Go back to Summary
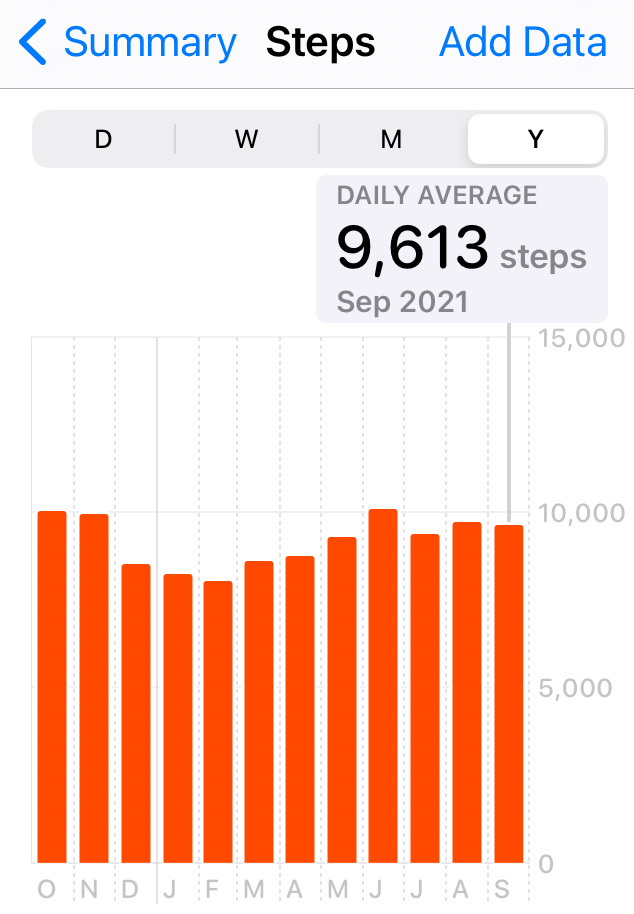Viewport: 634px width, 914px height. 130,43
